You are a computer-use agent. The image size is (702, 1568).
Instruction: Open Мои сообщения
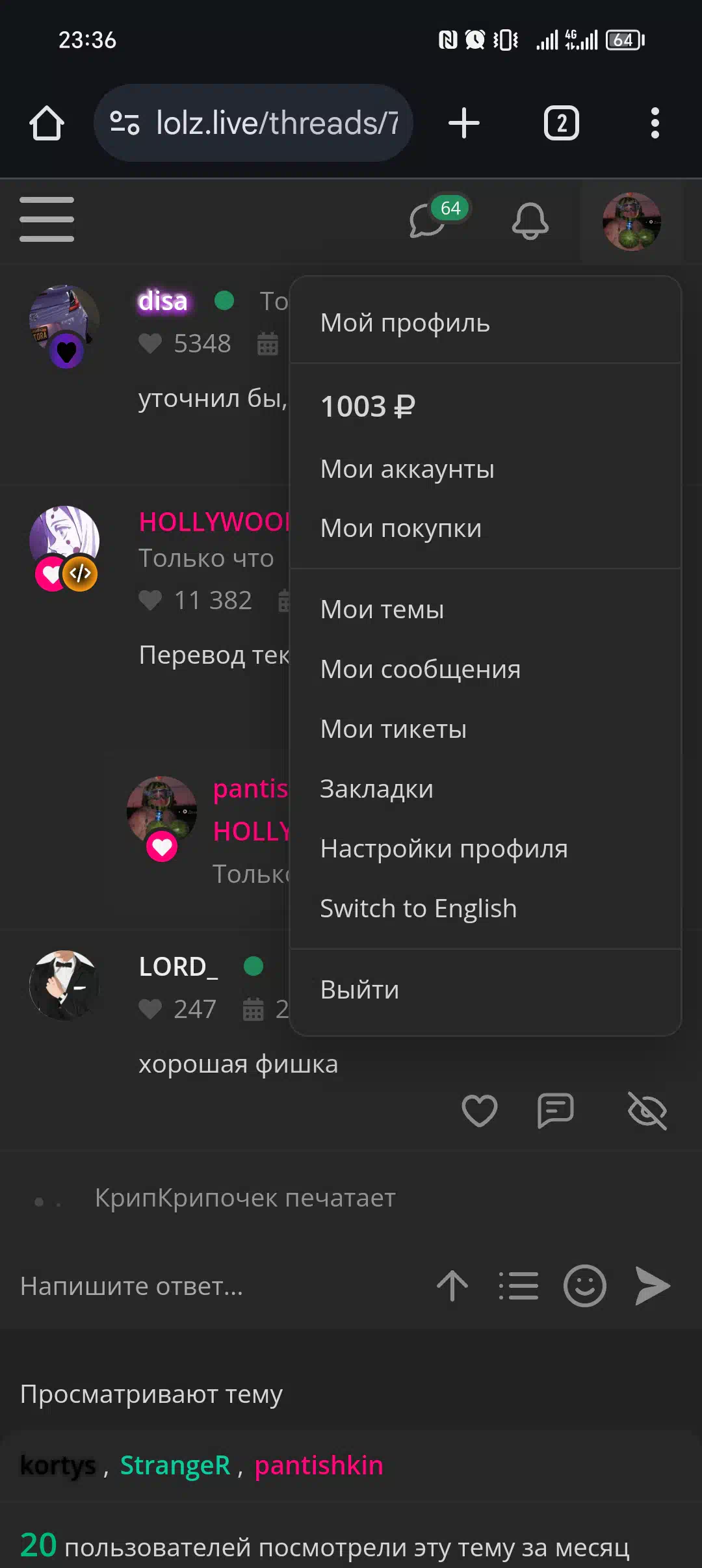pyautogui.click(x=485, y=669)
